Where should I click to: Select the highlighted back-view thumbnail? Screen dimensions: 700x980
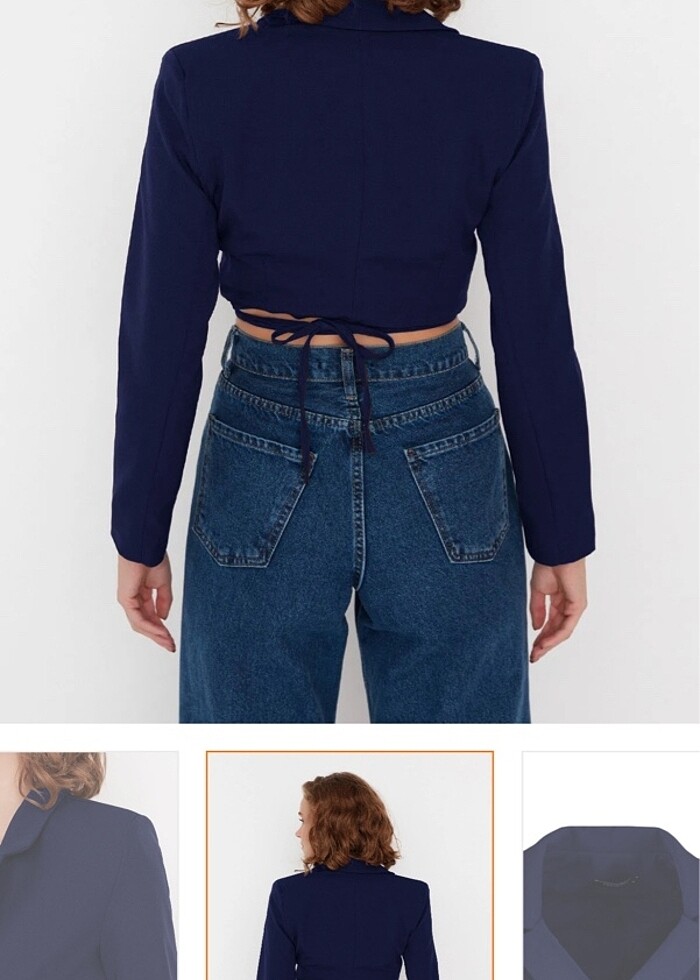(350, 866)
